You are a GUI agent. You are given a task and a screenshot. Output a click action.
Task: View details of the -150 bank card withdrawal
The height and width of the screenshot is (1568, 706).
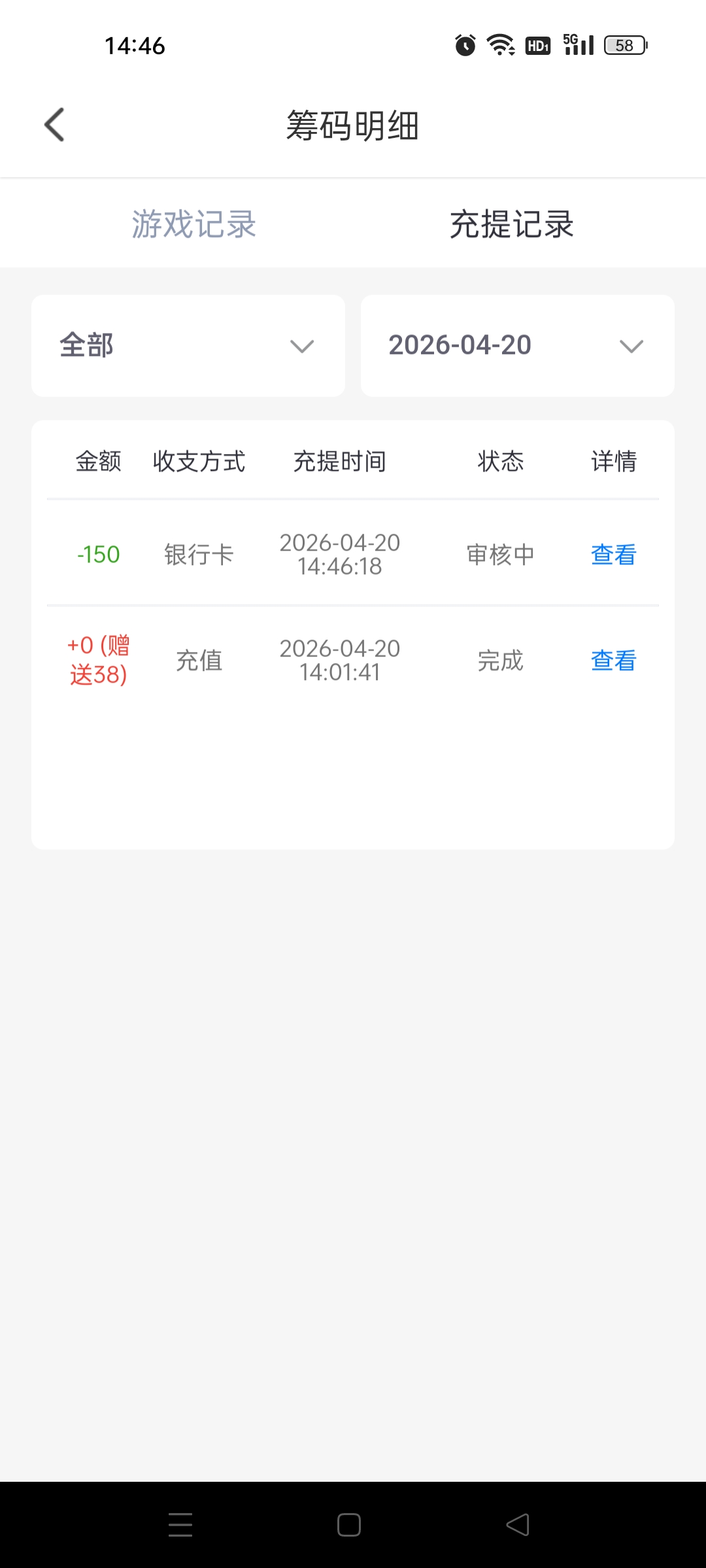coord(613,555)
